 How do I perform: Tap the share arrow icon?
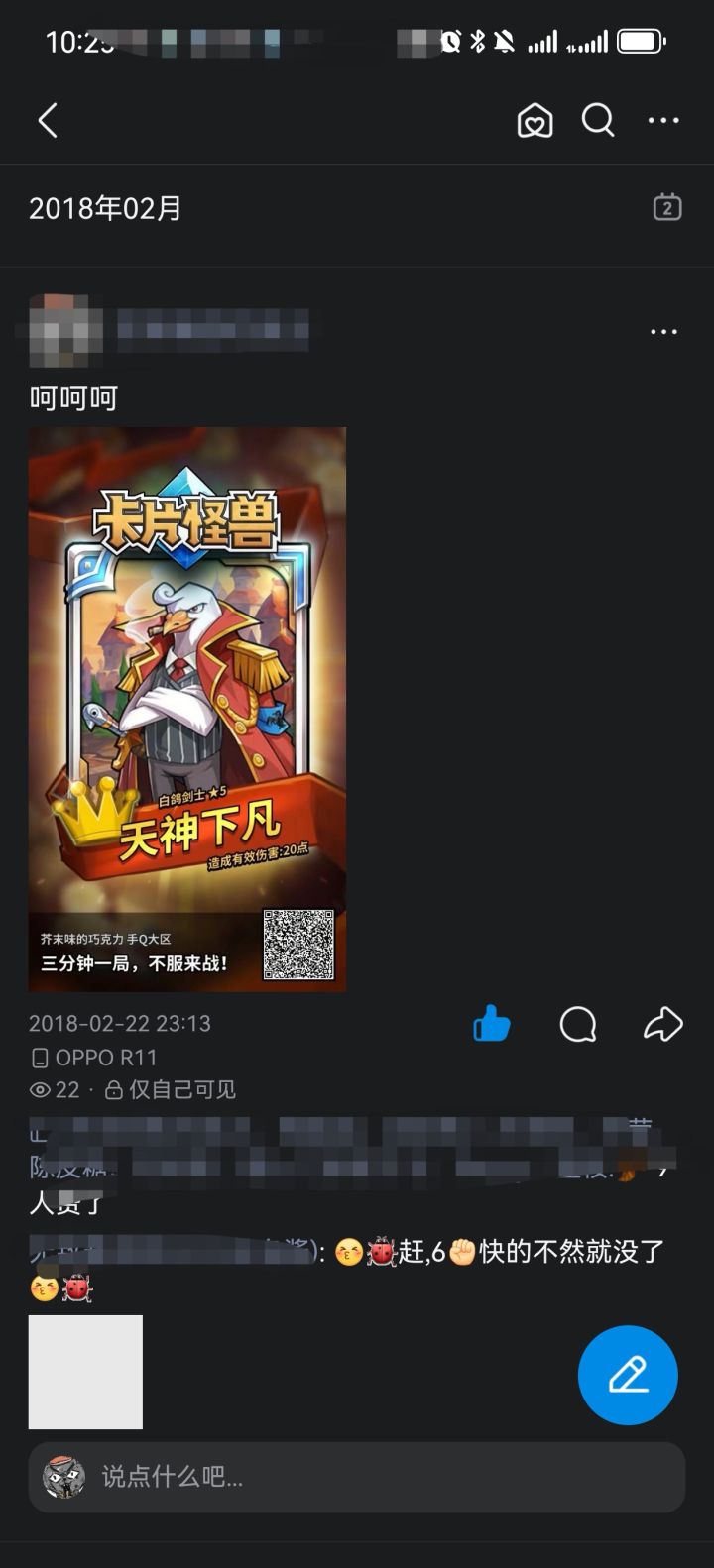point(660,1026)
